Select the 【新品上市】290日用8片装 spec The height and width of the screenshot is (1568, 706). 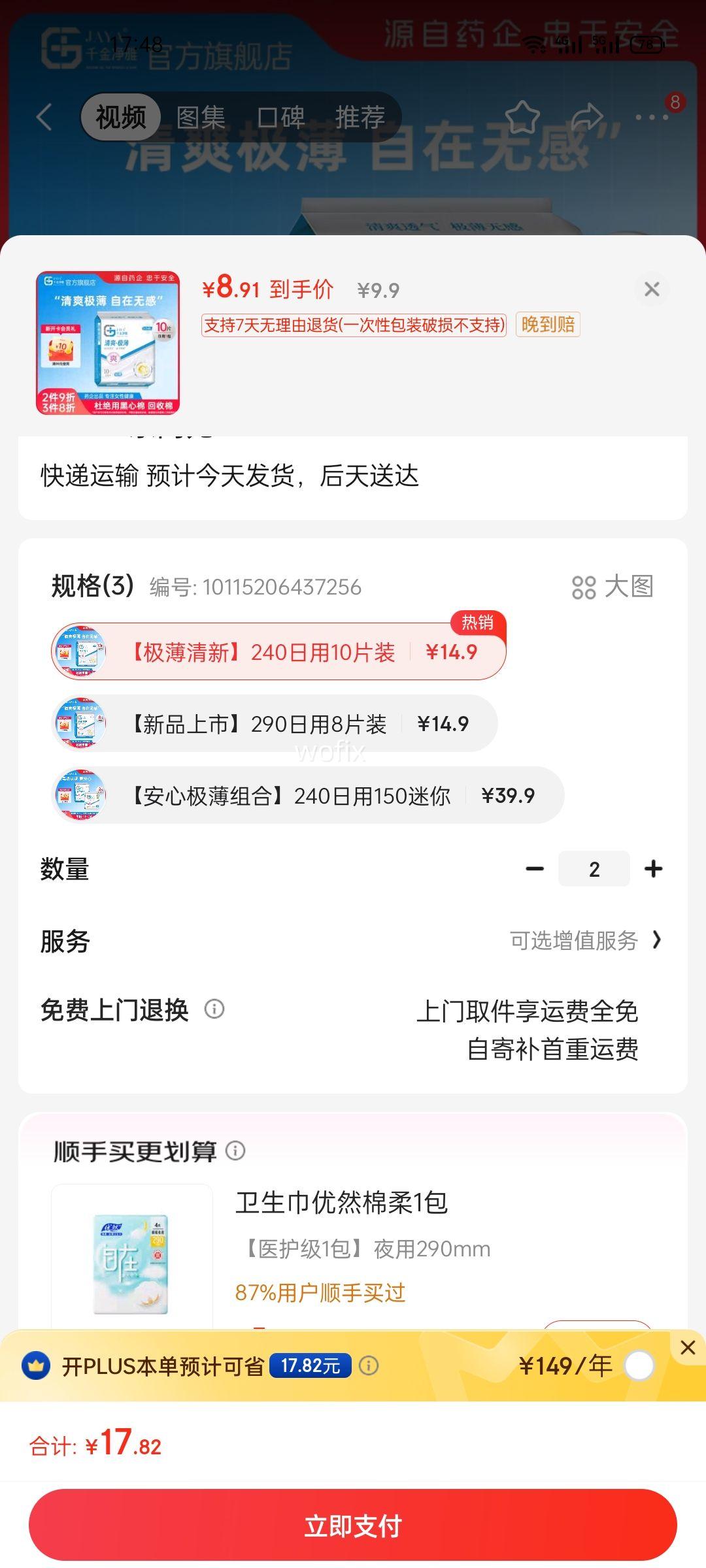[275, 724]
